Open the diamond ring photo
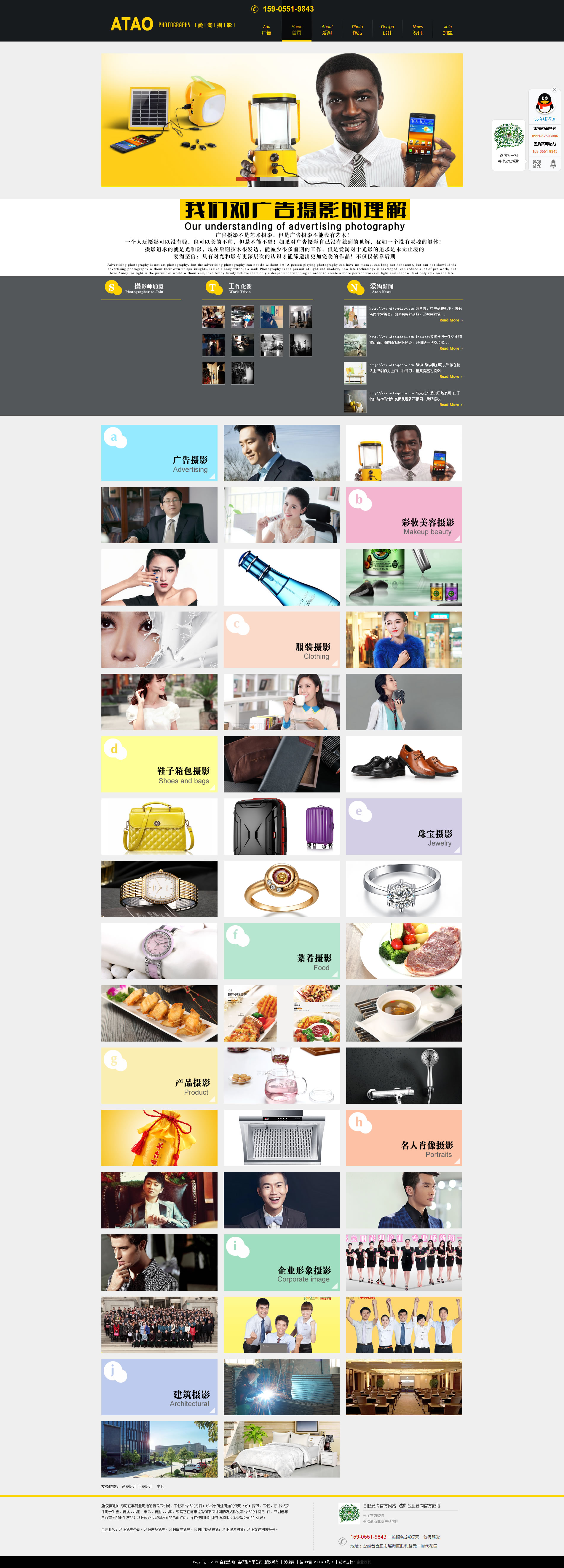Screen dimensions: 564x1568 coord(404,889)
